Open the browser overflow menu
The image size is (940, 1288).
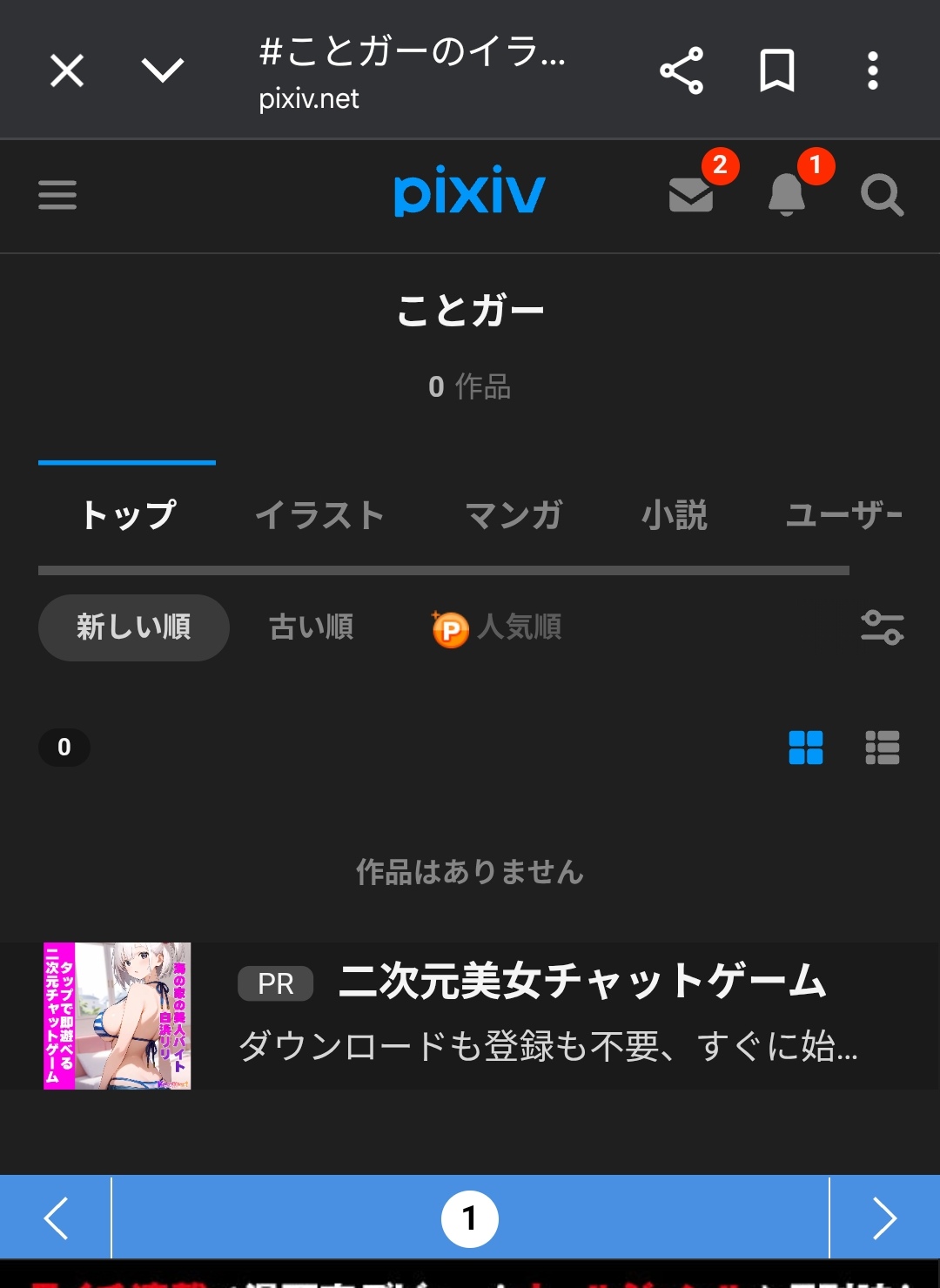coord(872,70)
